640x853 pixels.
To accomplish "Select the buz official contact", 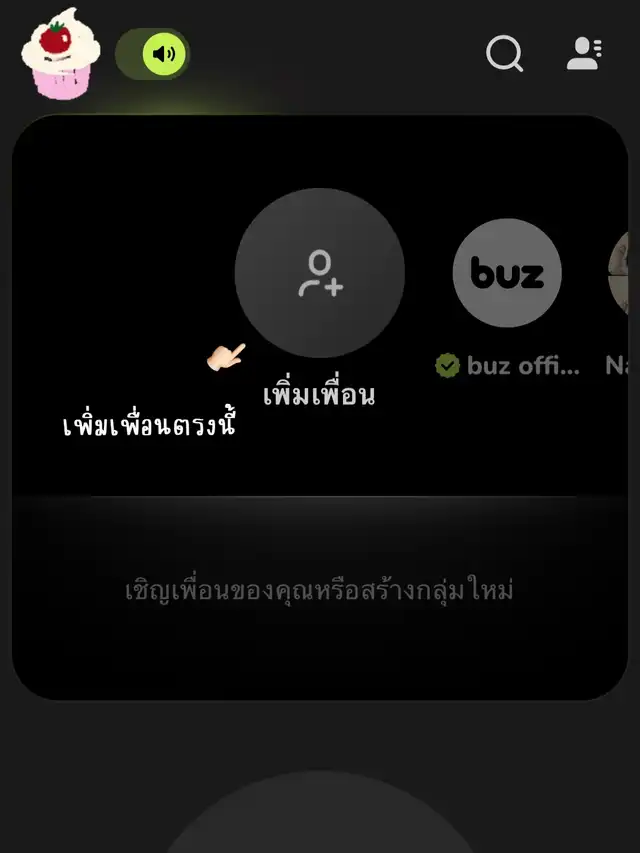I will (507, 274).
